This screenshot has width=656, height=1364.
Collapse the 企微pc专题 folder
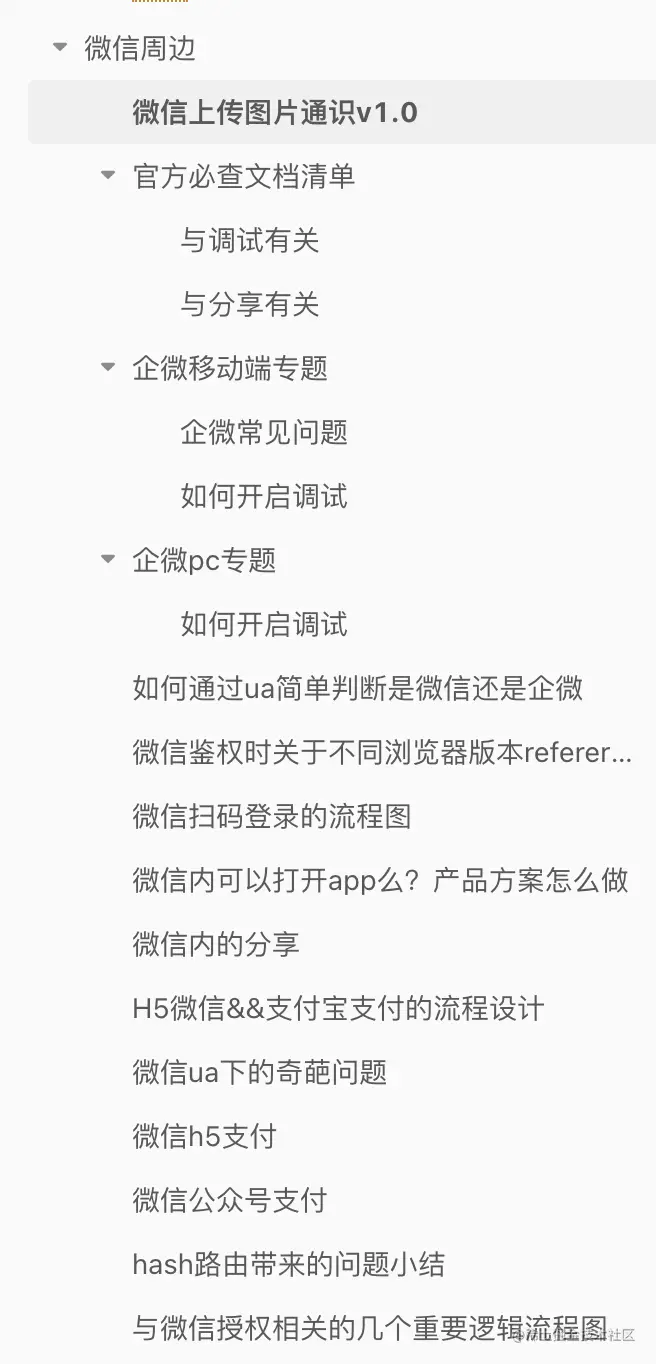click(x=108, y=559)
